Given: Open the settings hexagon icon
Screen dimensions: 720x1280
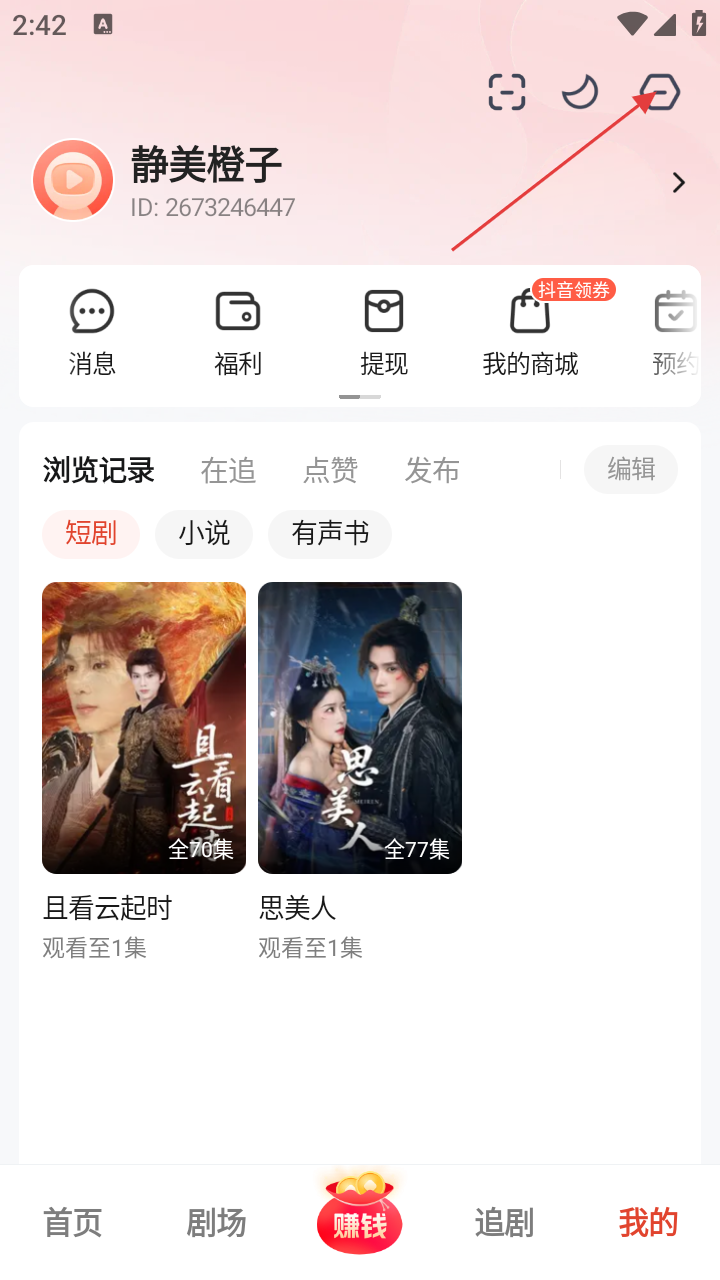Looking at the screenshot, I should click(x=660, y=92).
